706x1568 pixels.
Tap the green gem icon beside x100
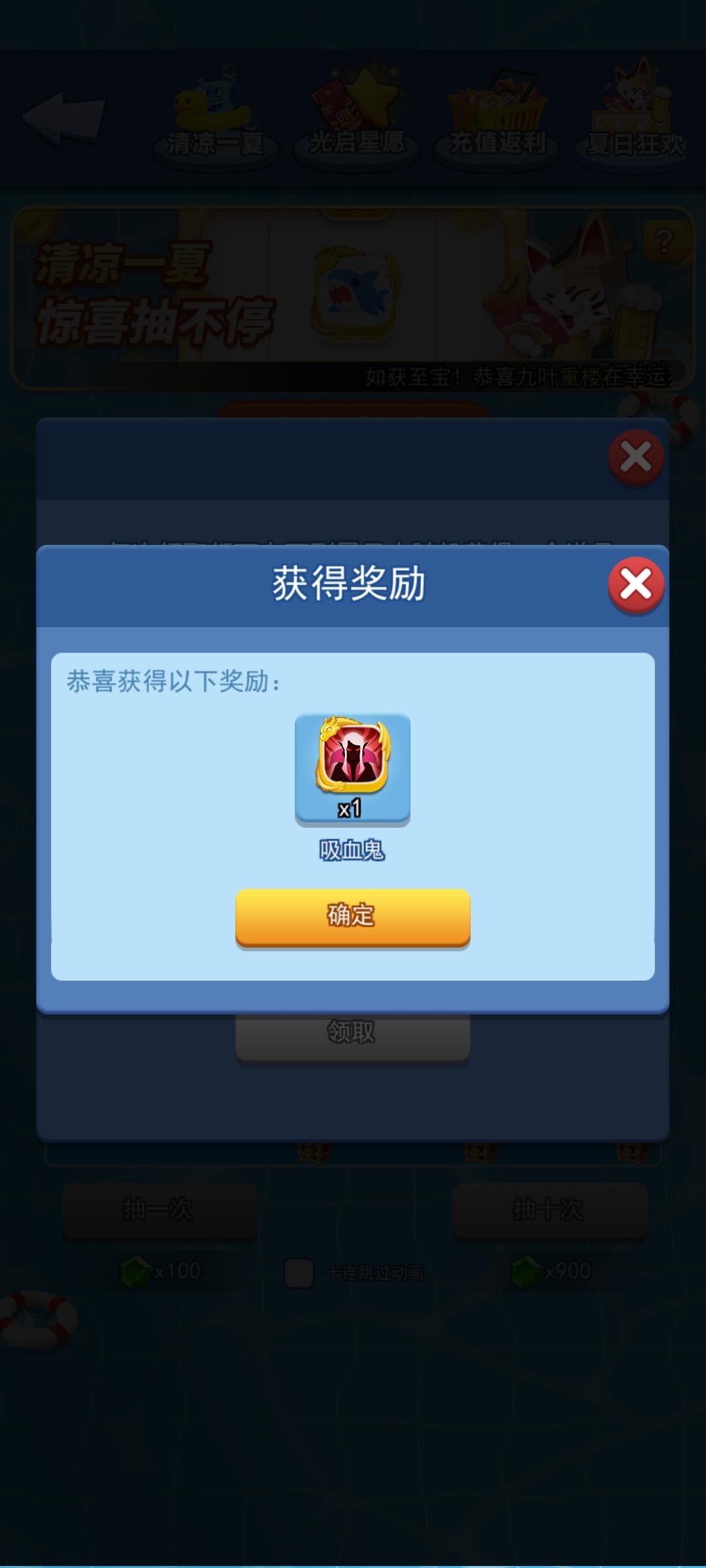pos(134,1269)
